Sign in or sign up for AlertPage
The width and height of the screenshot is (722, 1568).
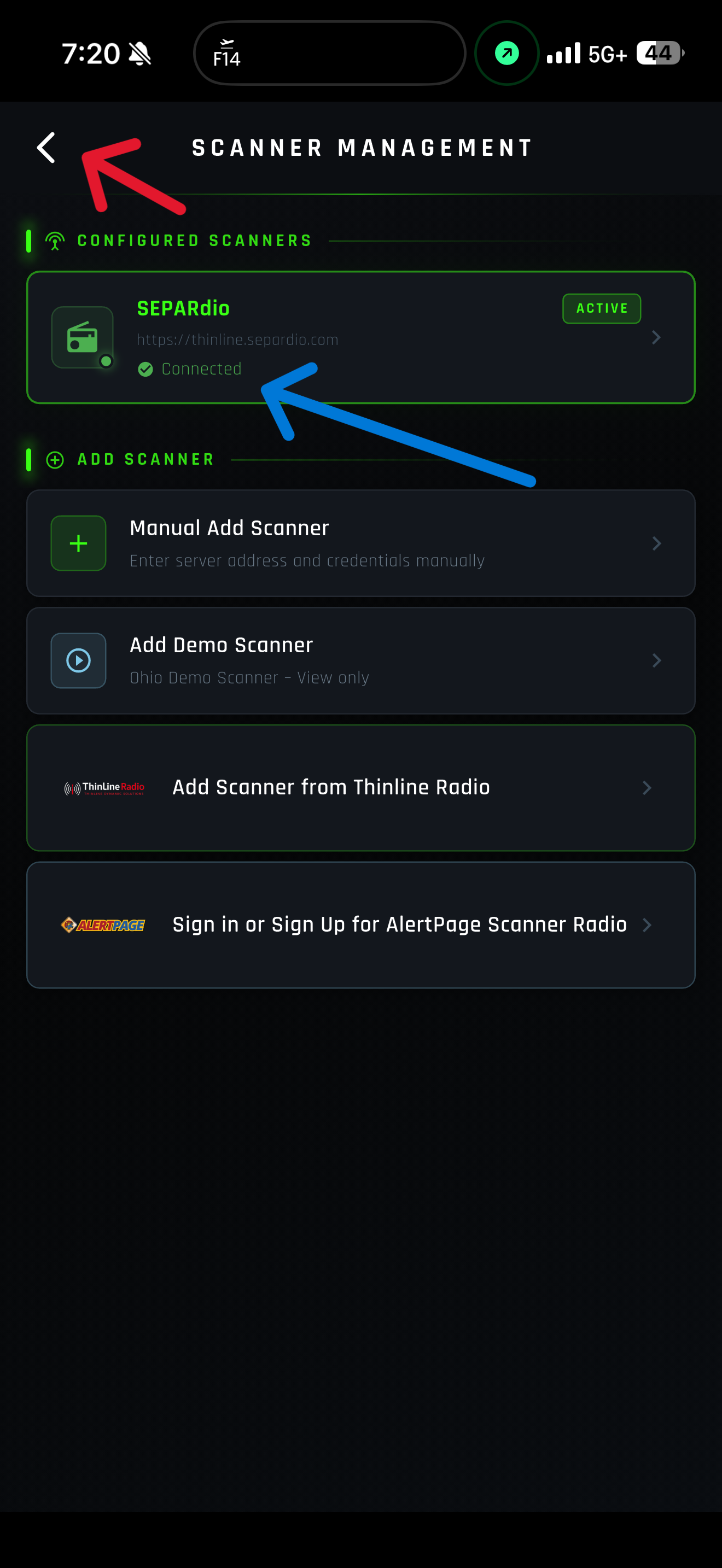click(x=360, y=925)
